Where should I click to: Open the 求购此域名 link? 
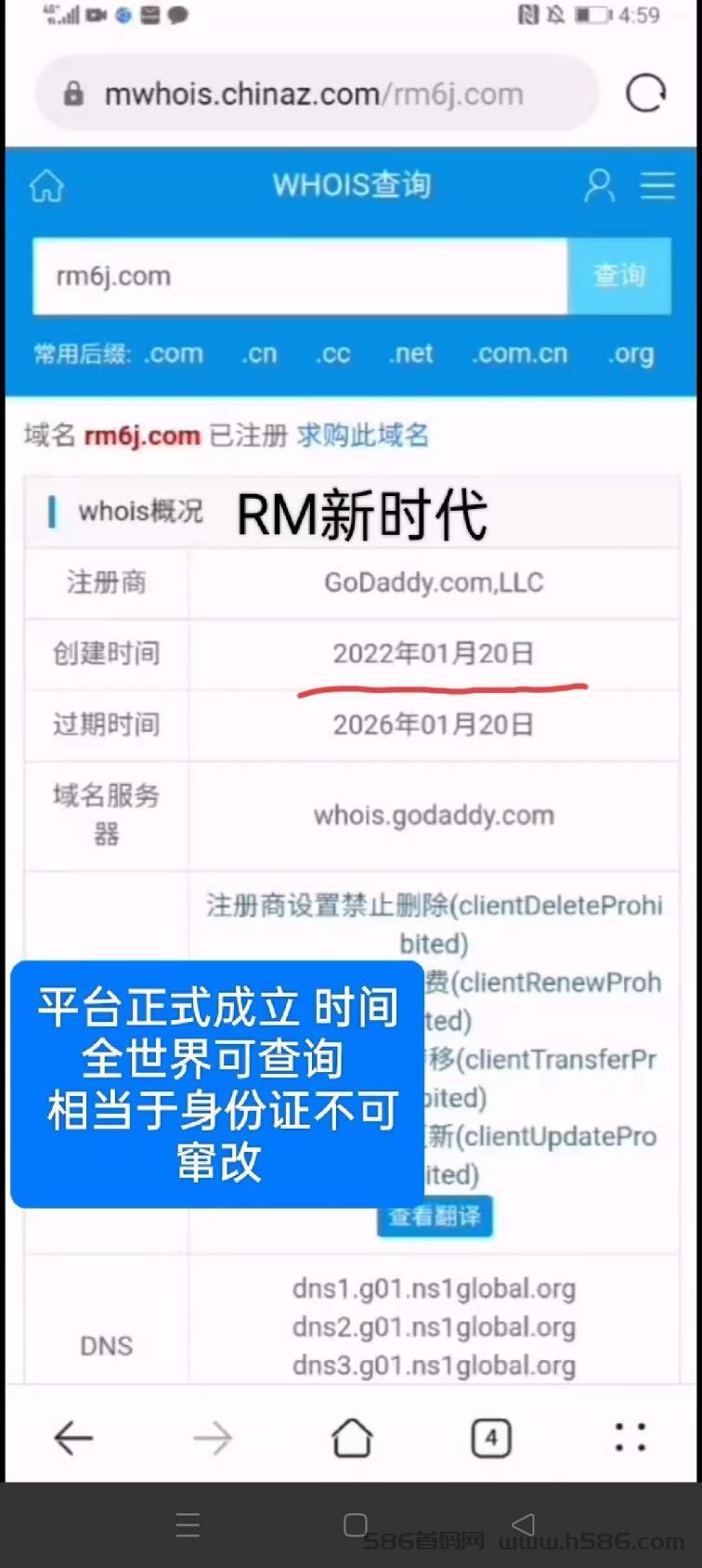(x=362, y=435)
